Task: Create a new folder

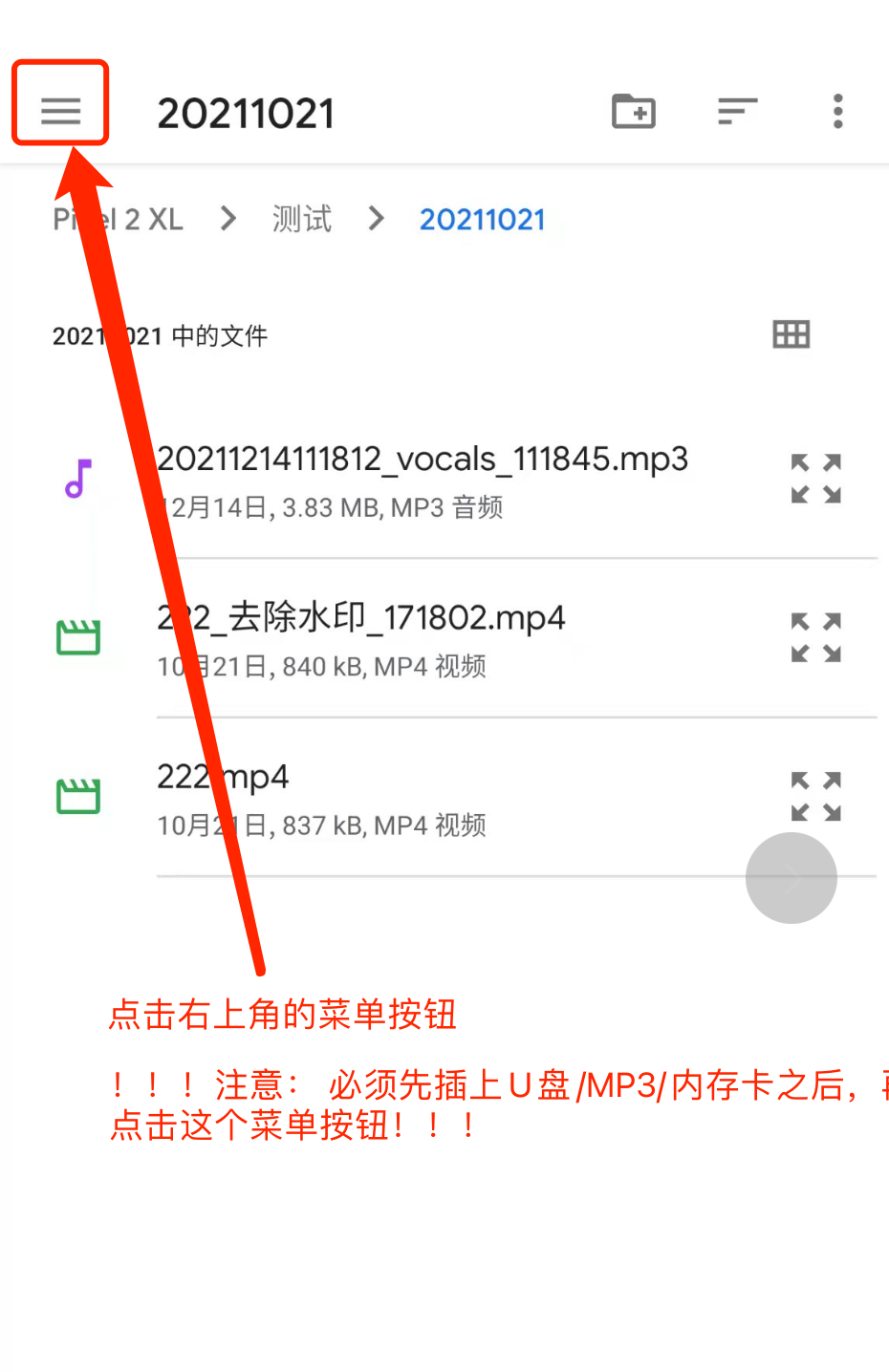Action: [x=633, y=111]
